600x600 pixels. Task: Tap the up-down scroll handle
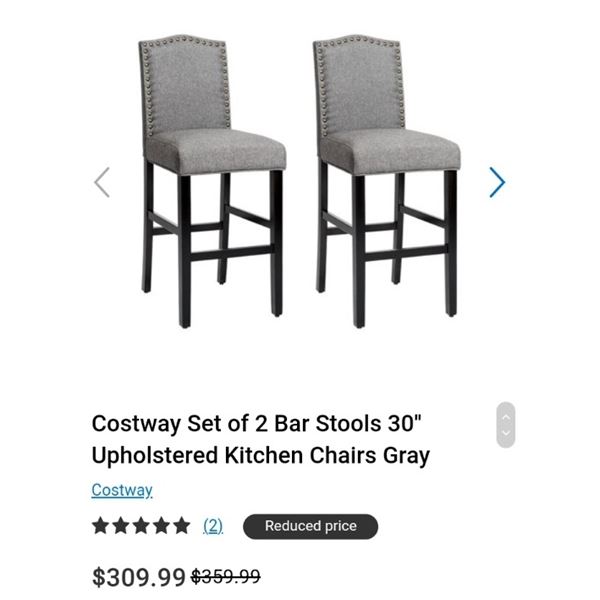pyautogui.click(x=505, y=424)
